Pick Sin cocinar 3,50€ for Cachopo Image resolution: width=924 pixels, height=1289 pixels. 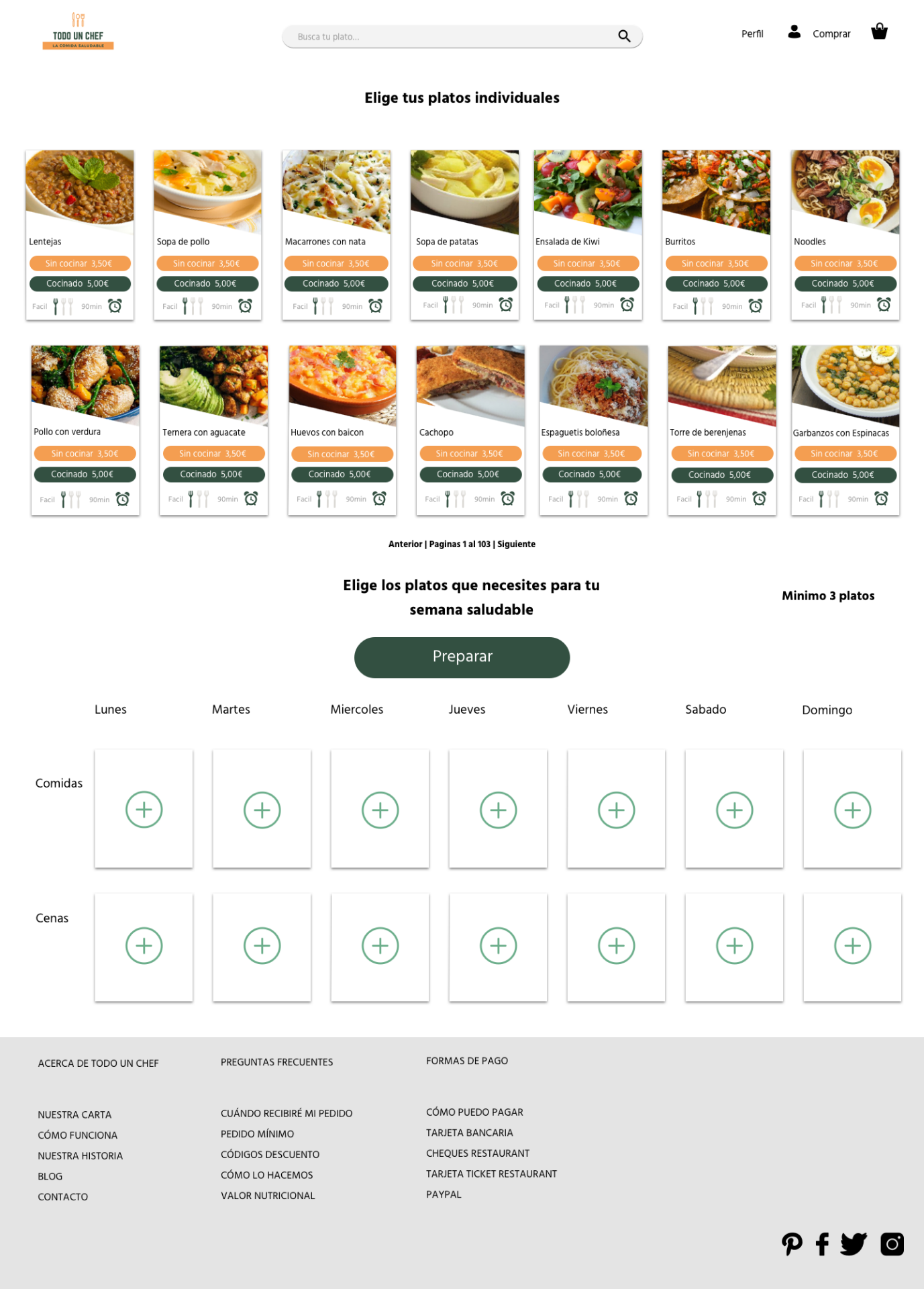pyautogui.click(x=470, y=454)
